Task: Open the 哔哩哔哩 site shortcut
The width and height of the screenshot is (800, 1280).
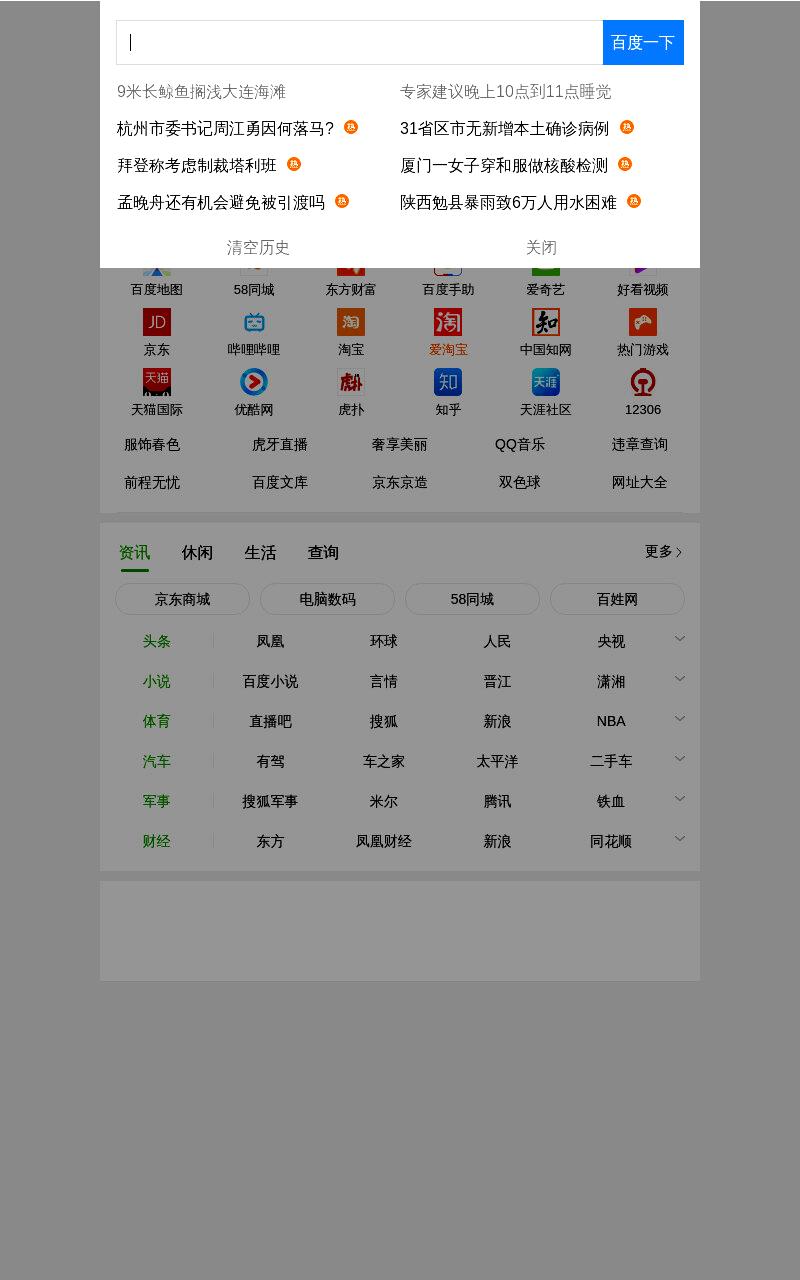Action: [x=254, y=333]
